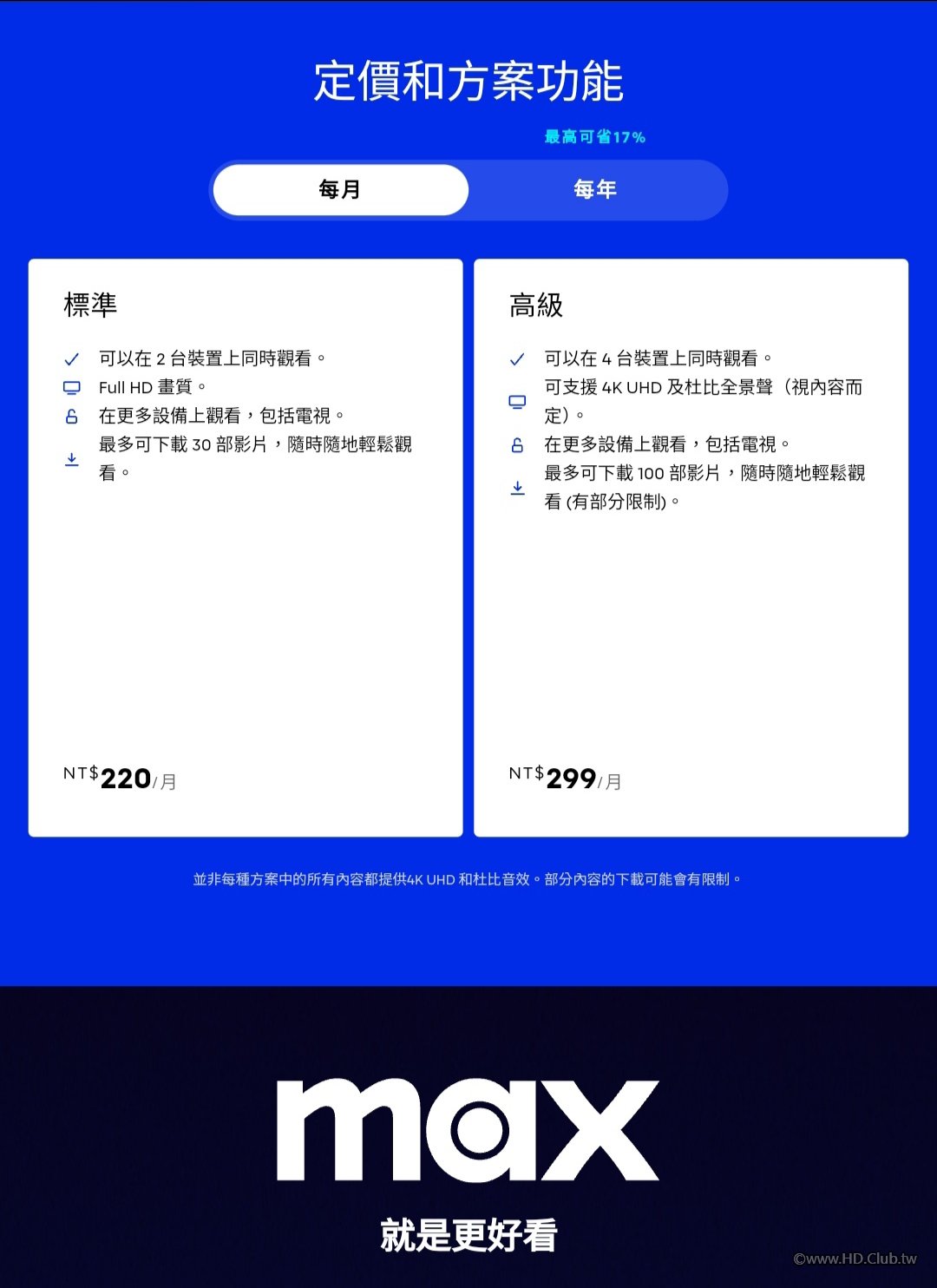Select the 每月 monthly billing option
Viewport: 937px width, 1288px height.
tap(340, 189)
